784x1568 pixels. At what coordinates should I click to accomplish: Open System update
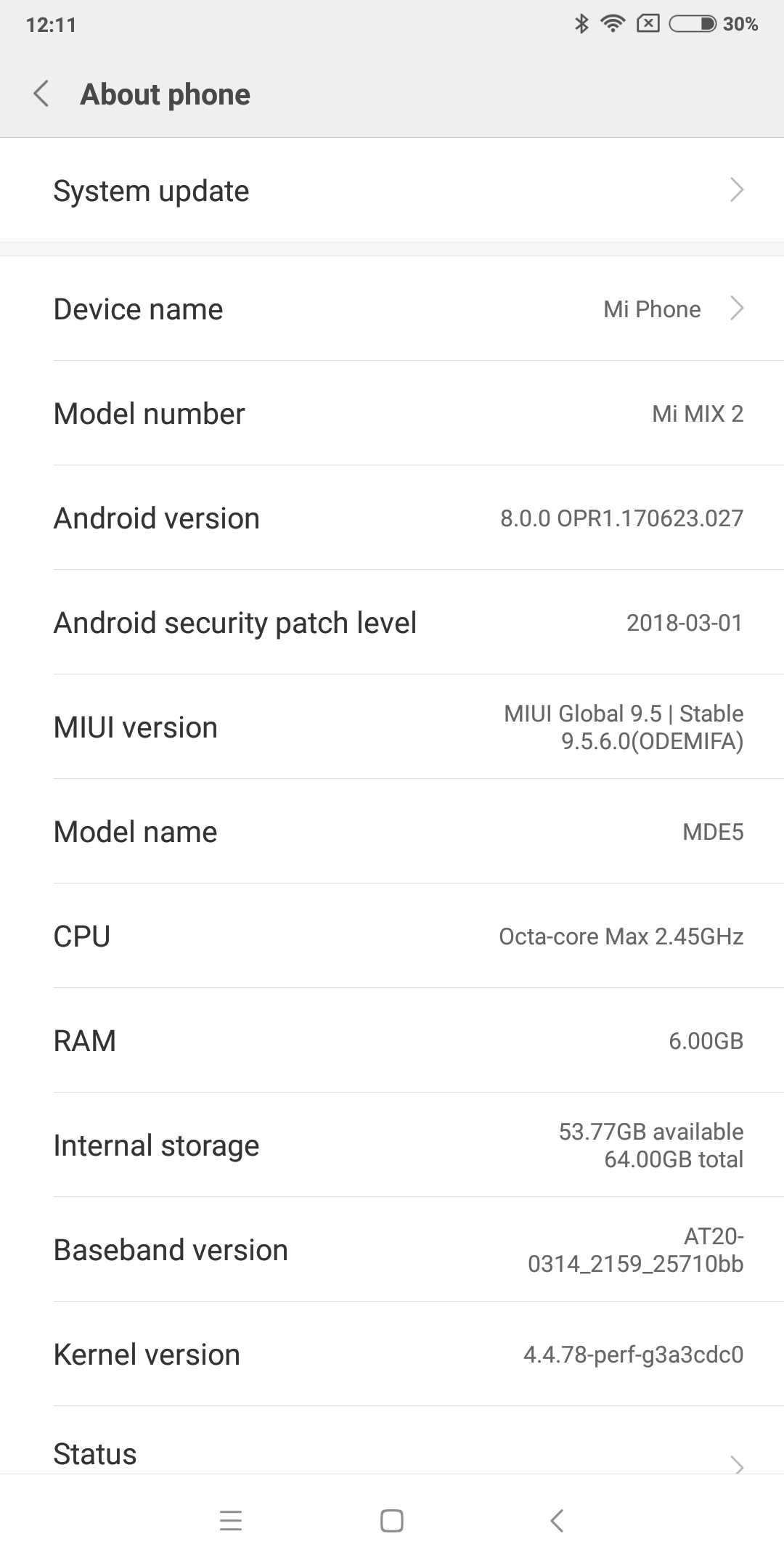[x=392, y=190]
